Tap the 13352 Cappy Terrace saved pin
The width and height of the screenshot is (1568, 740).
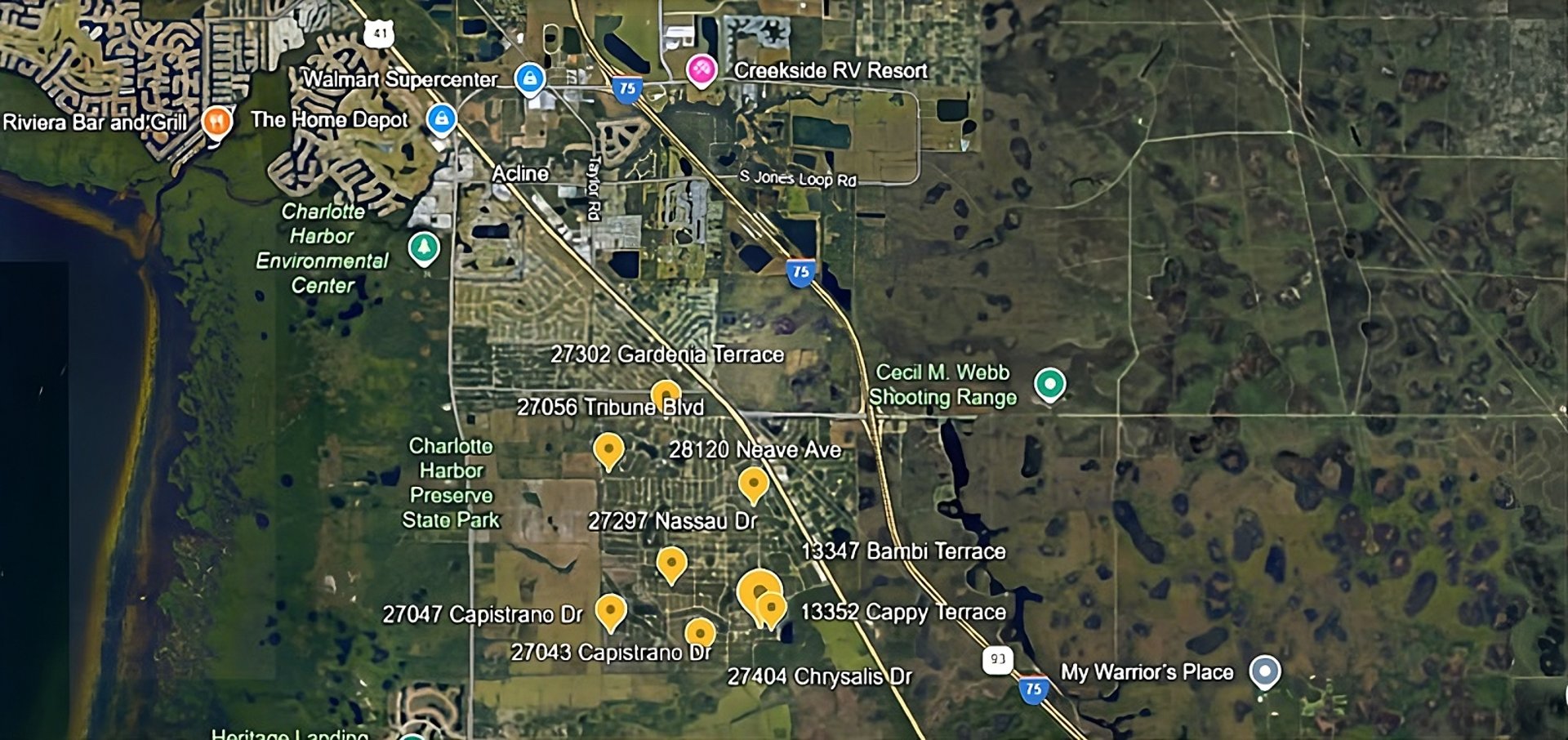772,608
